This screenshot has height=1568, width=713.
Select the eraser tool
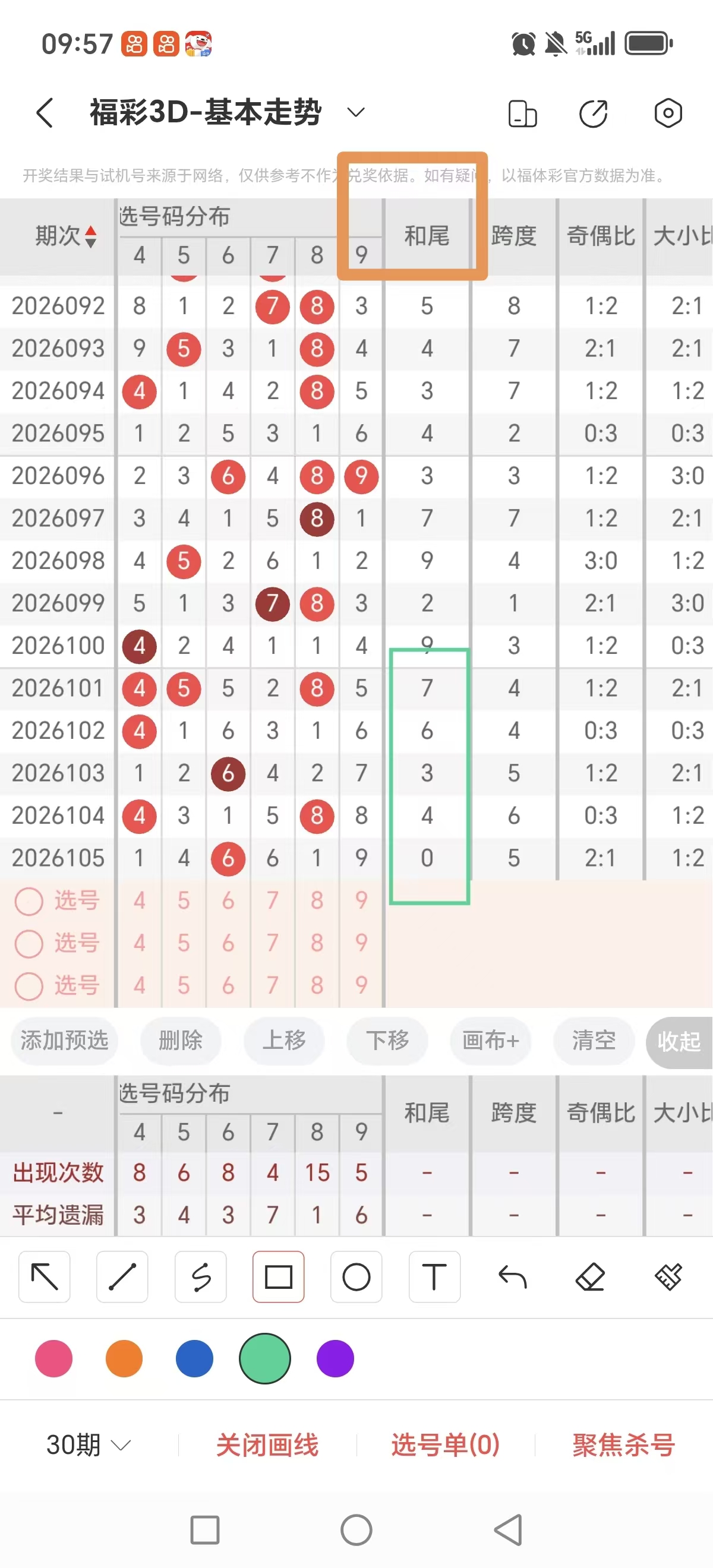coord(590,1278)
